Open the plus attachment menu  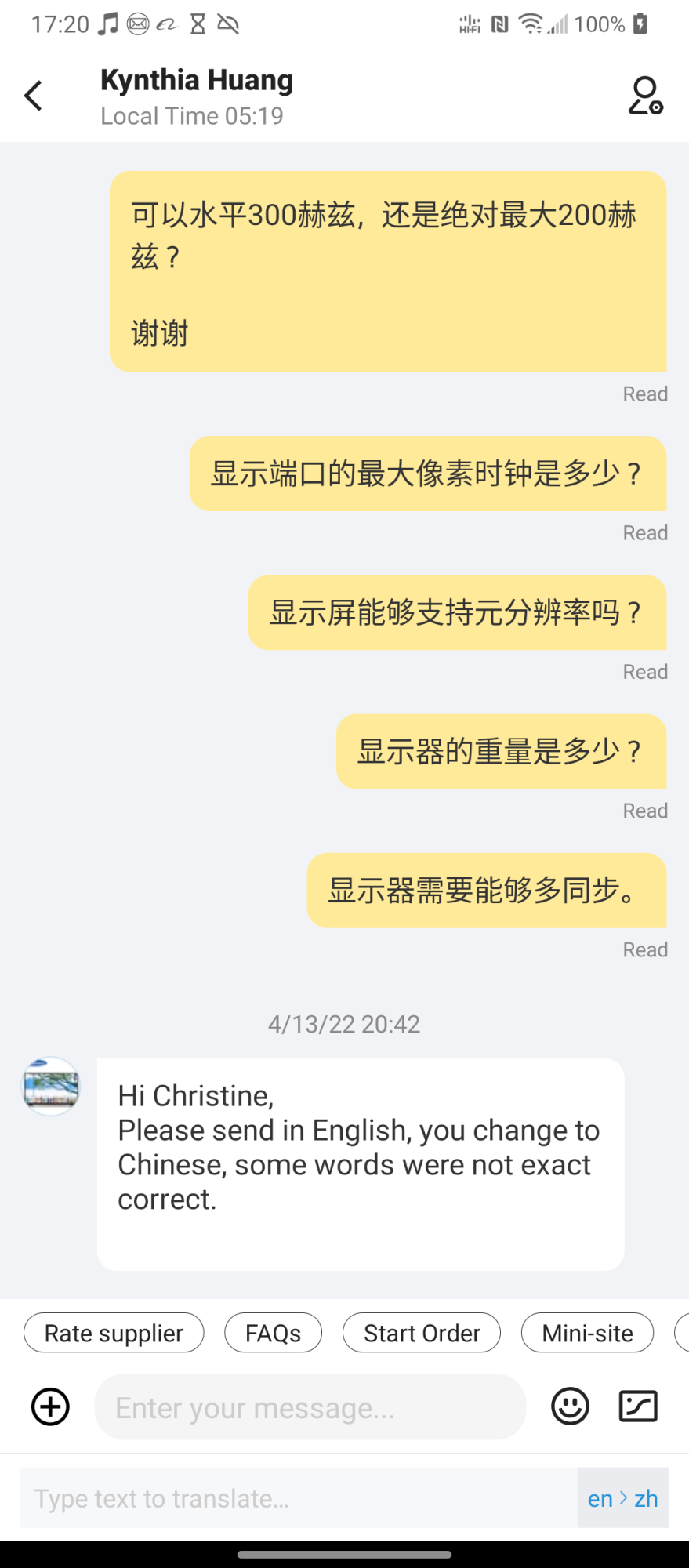[x=50, y=1406]
